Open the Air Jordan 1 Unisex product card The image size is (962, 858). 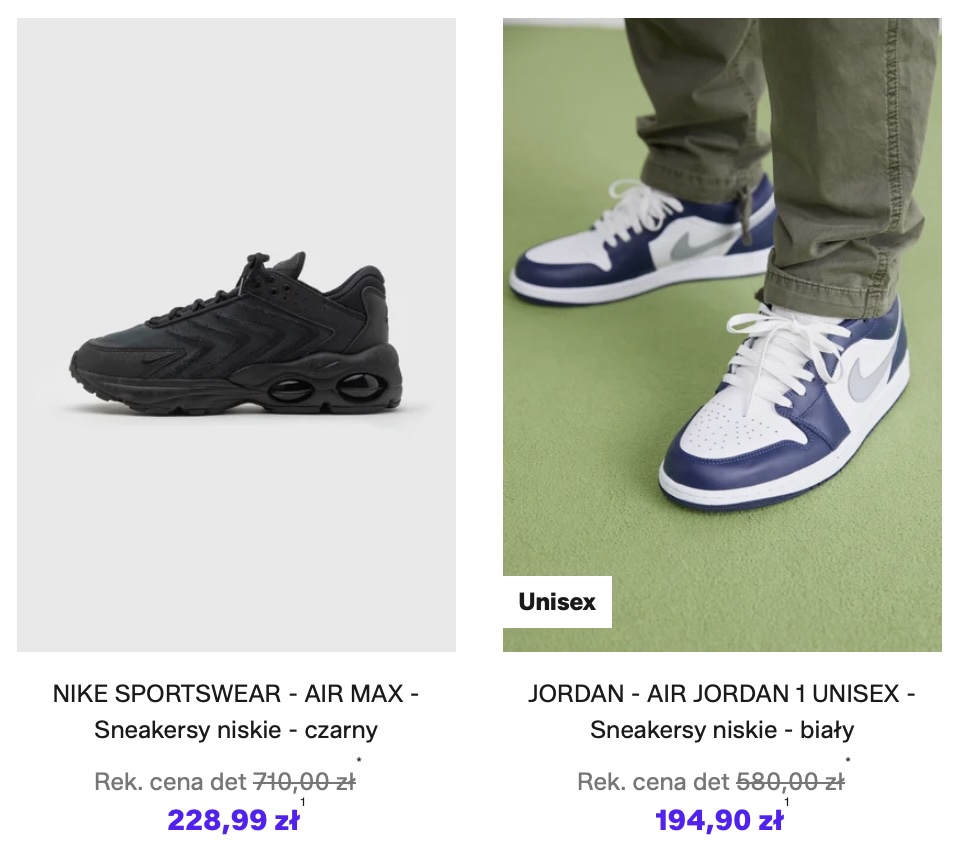click(x=721, y=335)
